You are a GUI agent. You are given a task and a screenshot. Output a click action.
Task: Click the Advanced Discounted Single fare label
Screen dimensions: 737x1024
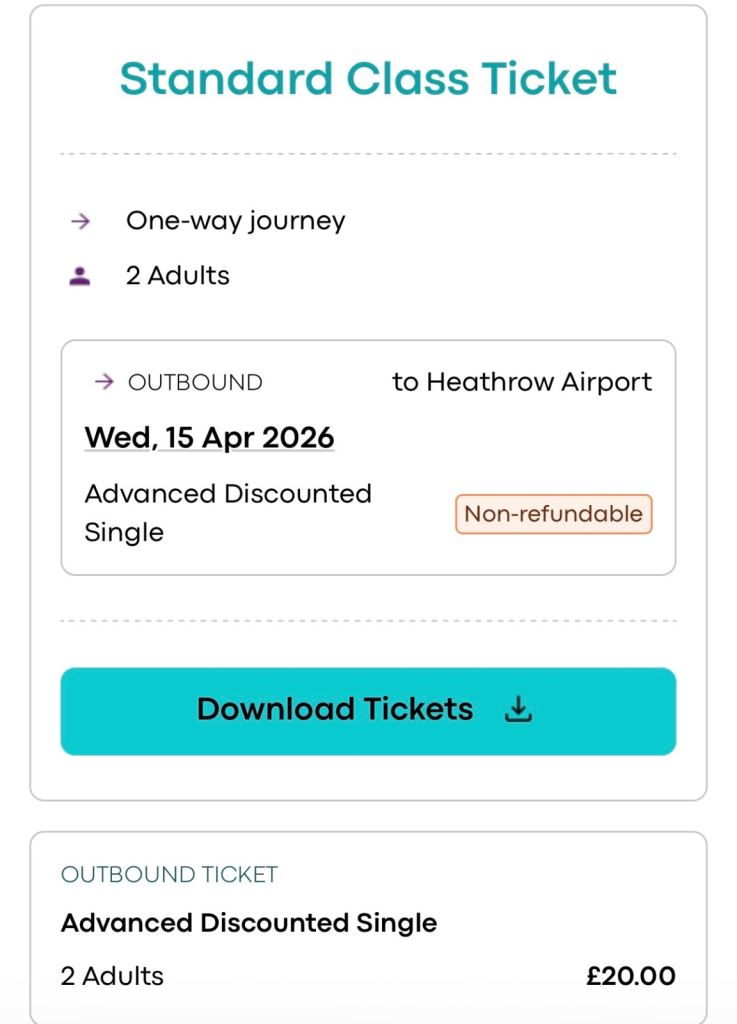click(228, 512)
